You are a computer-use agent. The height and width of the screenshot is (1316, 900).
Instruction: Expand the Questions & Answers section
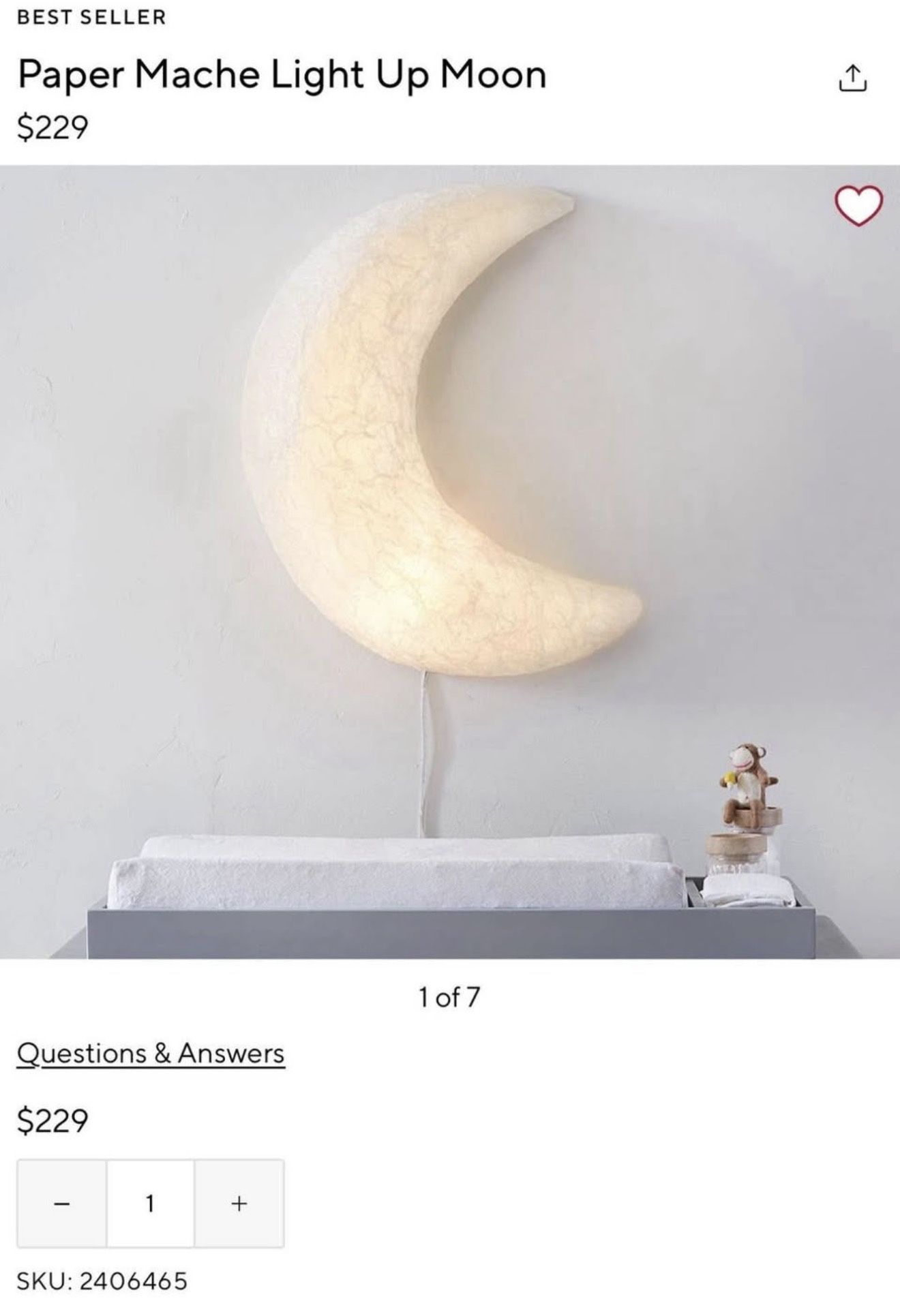151,1054
